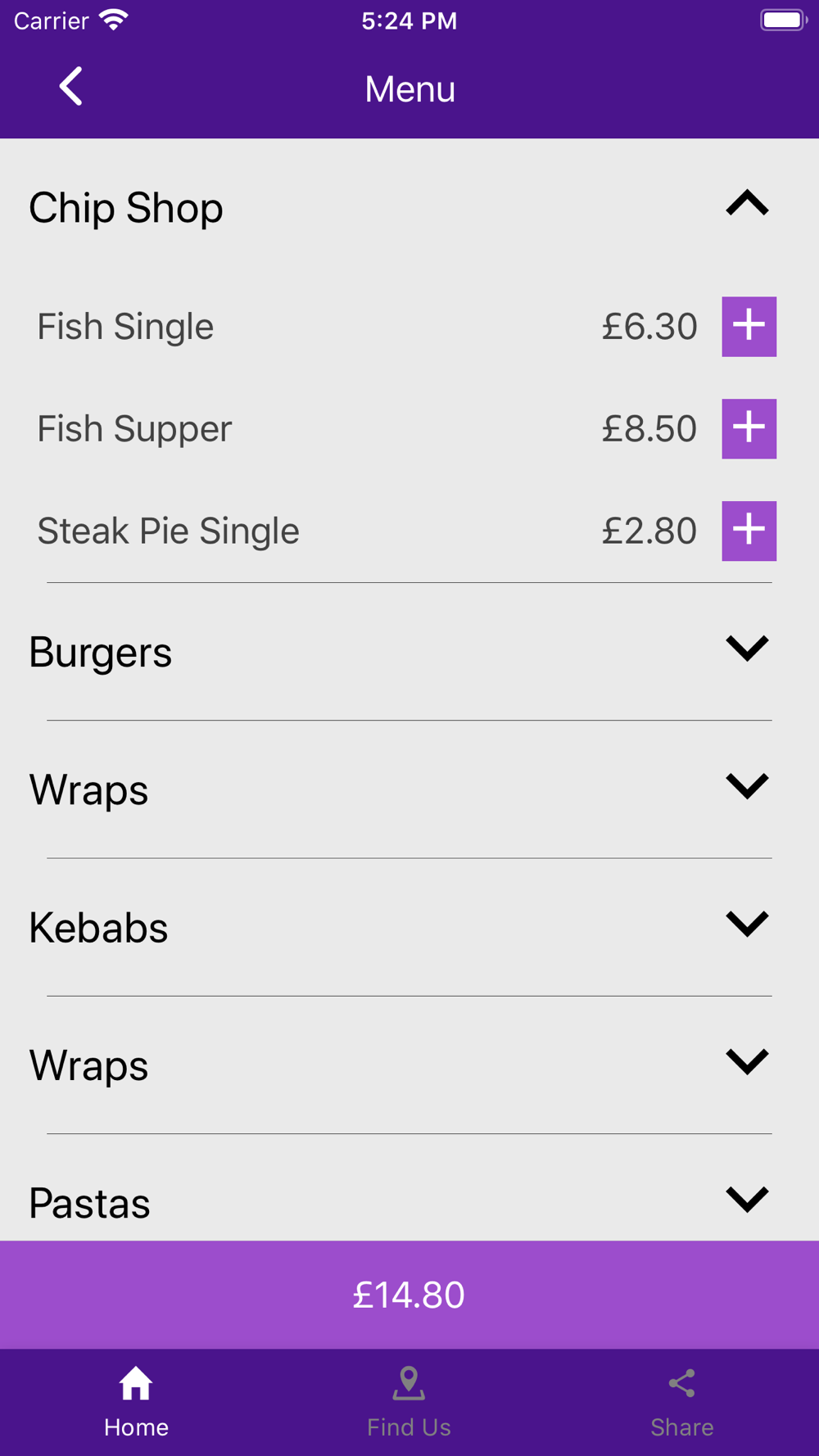Add Steak Pie Single to the order
819x1456 pixels.
tap(749, 531)
